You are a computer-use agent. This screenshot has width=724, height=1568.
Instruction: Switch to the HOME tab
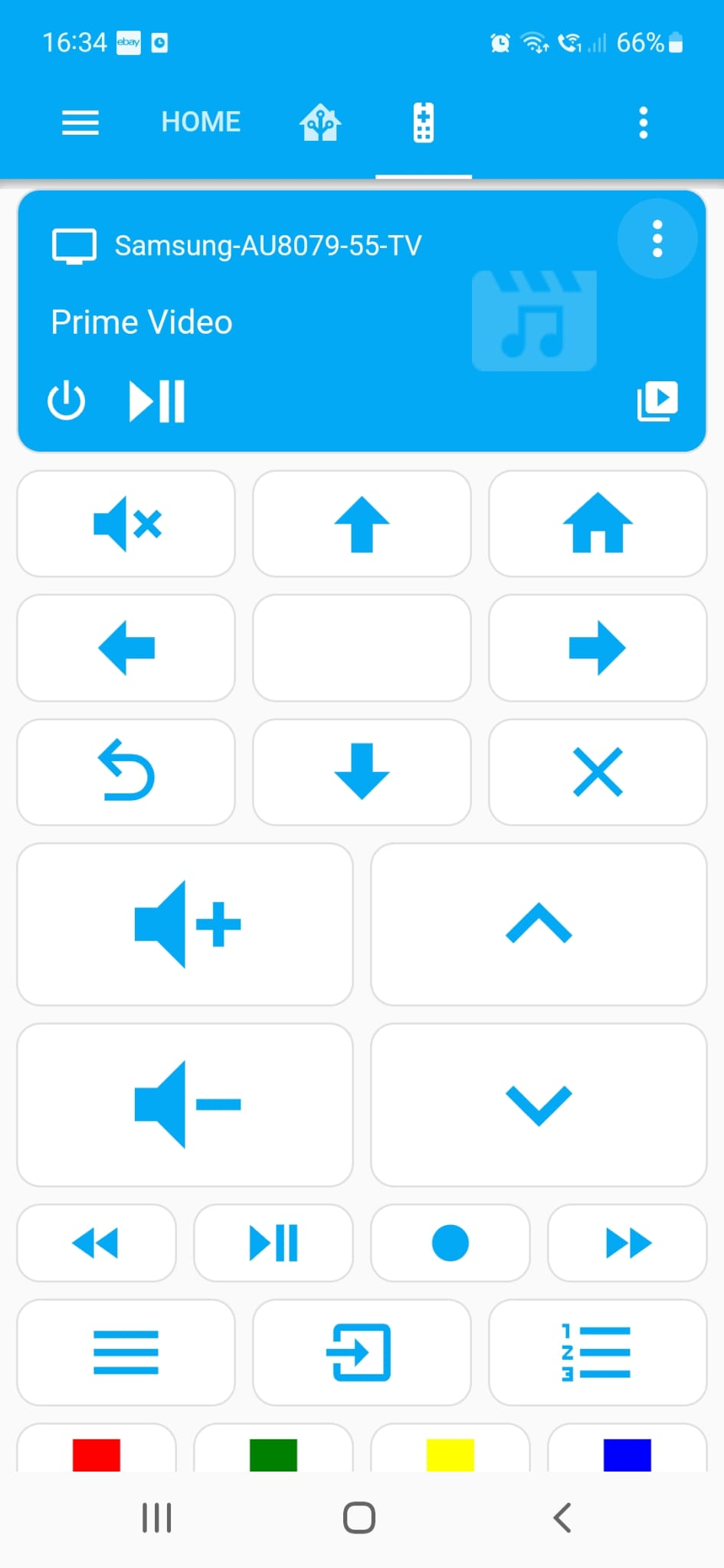click(x=201, y=122)
